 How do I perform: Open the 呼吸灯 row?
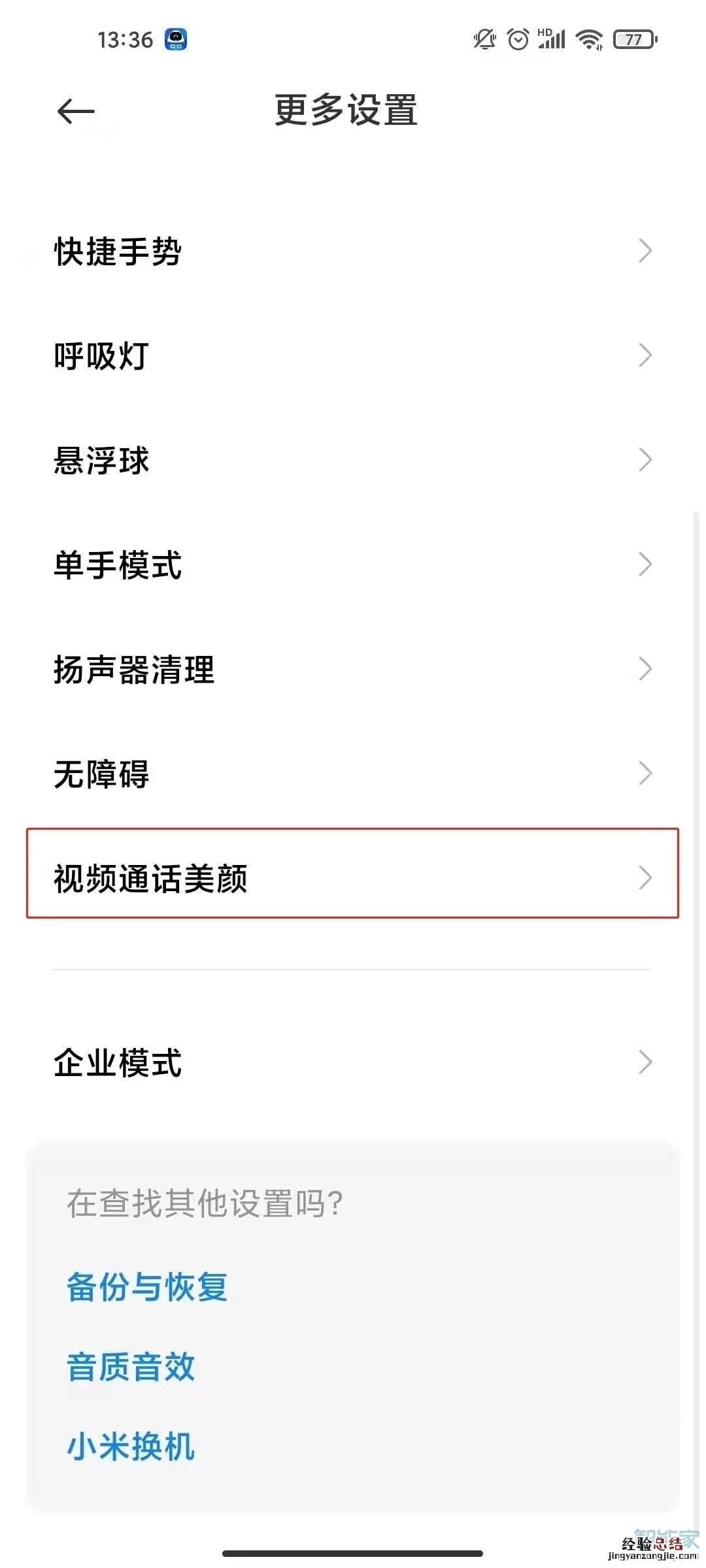[353, 355]
